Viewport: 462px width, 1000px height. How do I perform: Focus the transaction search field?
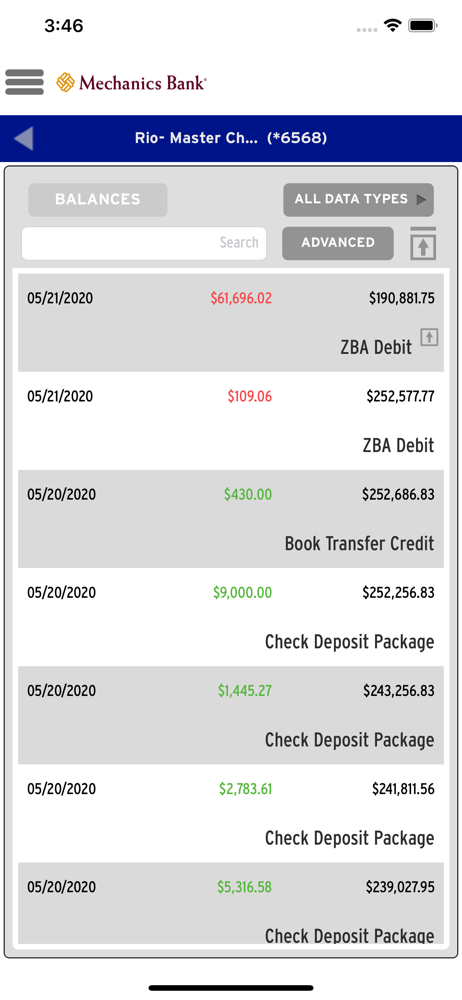pyautogui.click(x=144, y=243)
